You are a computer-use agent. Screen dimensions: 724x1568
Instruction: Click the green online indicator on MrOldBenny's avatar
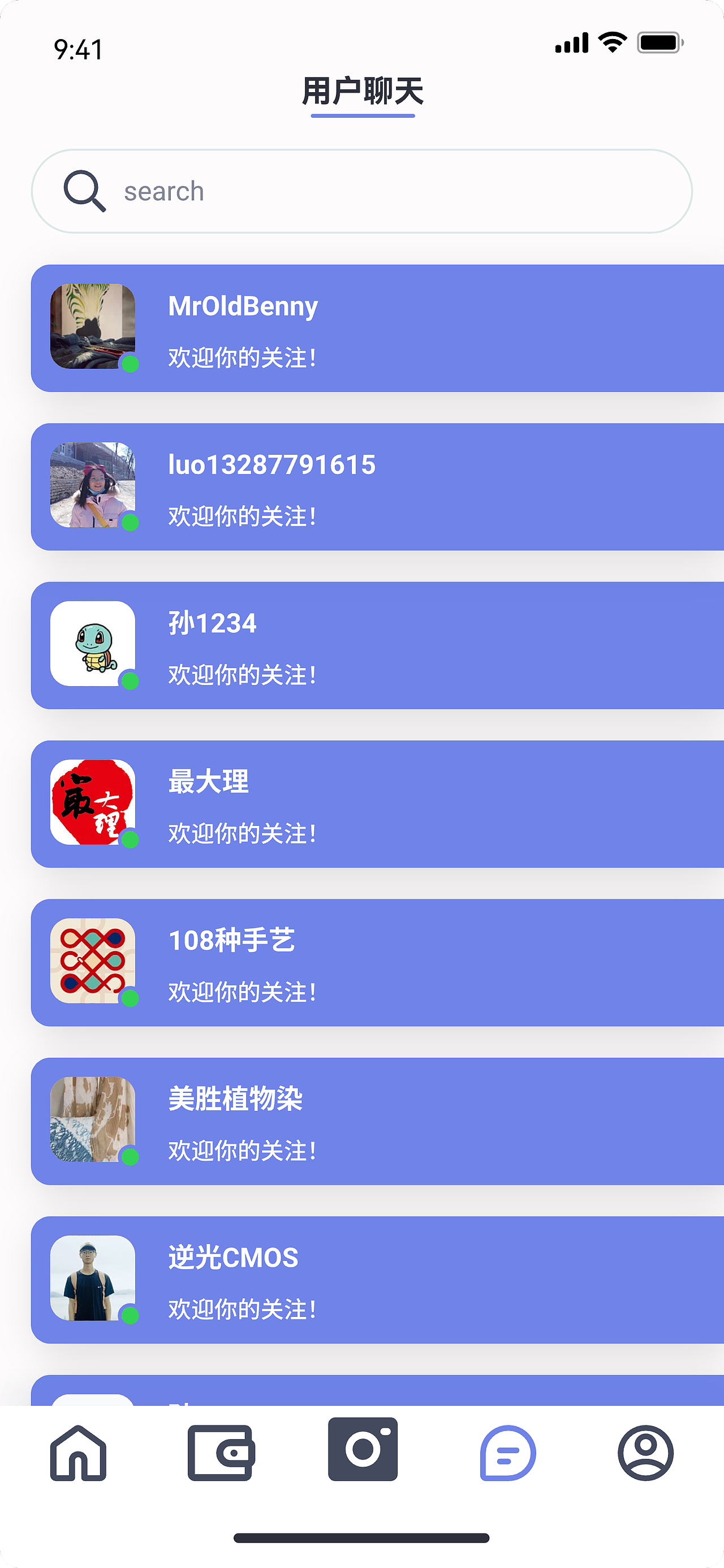(x=130, y=365)
